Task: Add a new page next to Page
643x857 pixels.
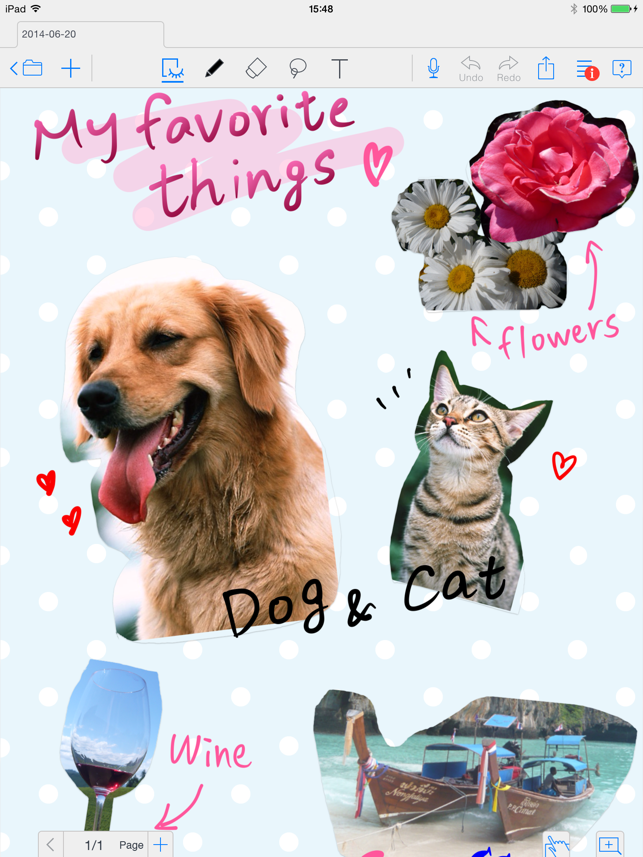Action: point(160,845)
